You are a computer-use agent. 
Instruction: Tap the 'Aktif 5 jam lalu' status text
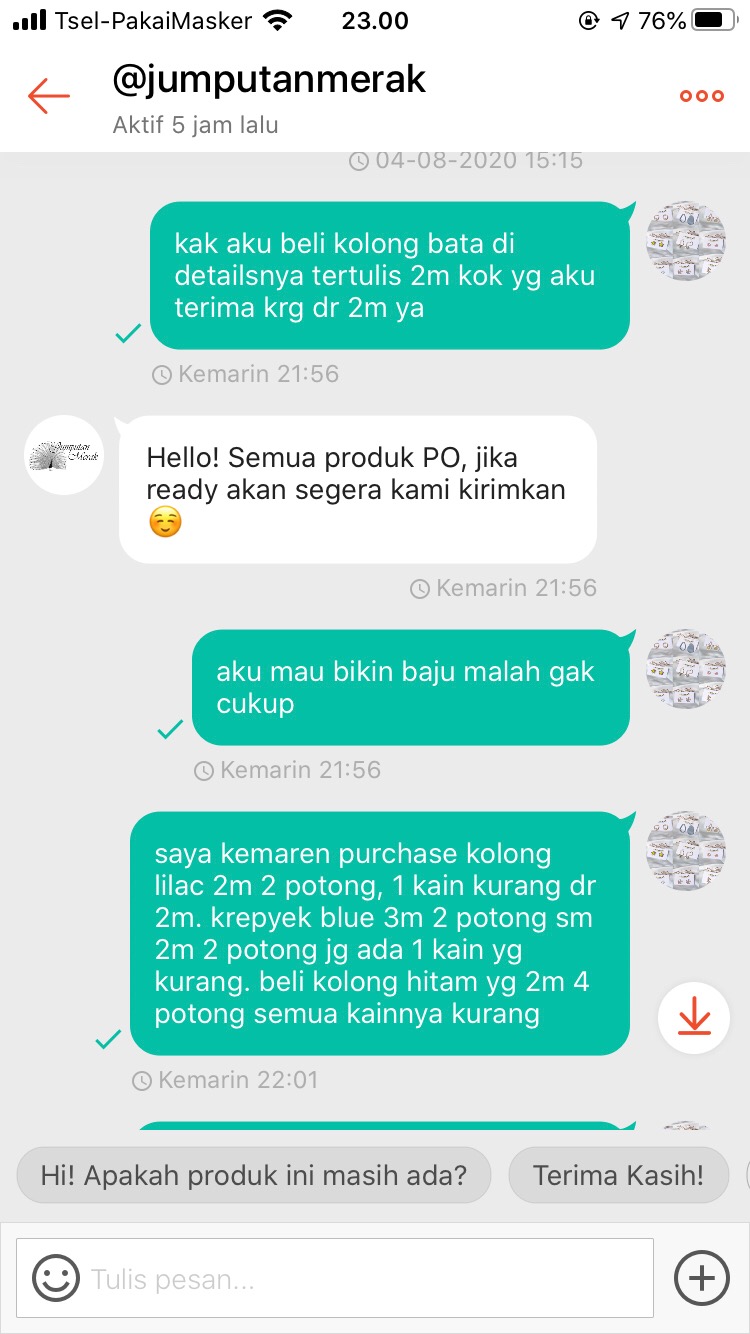(195, 126)
